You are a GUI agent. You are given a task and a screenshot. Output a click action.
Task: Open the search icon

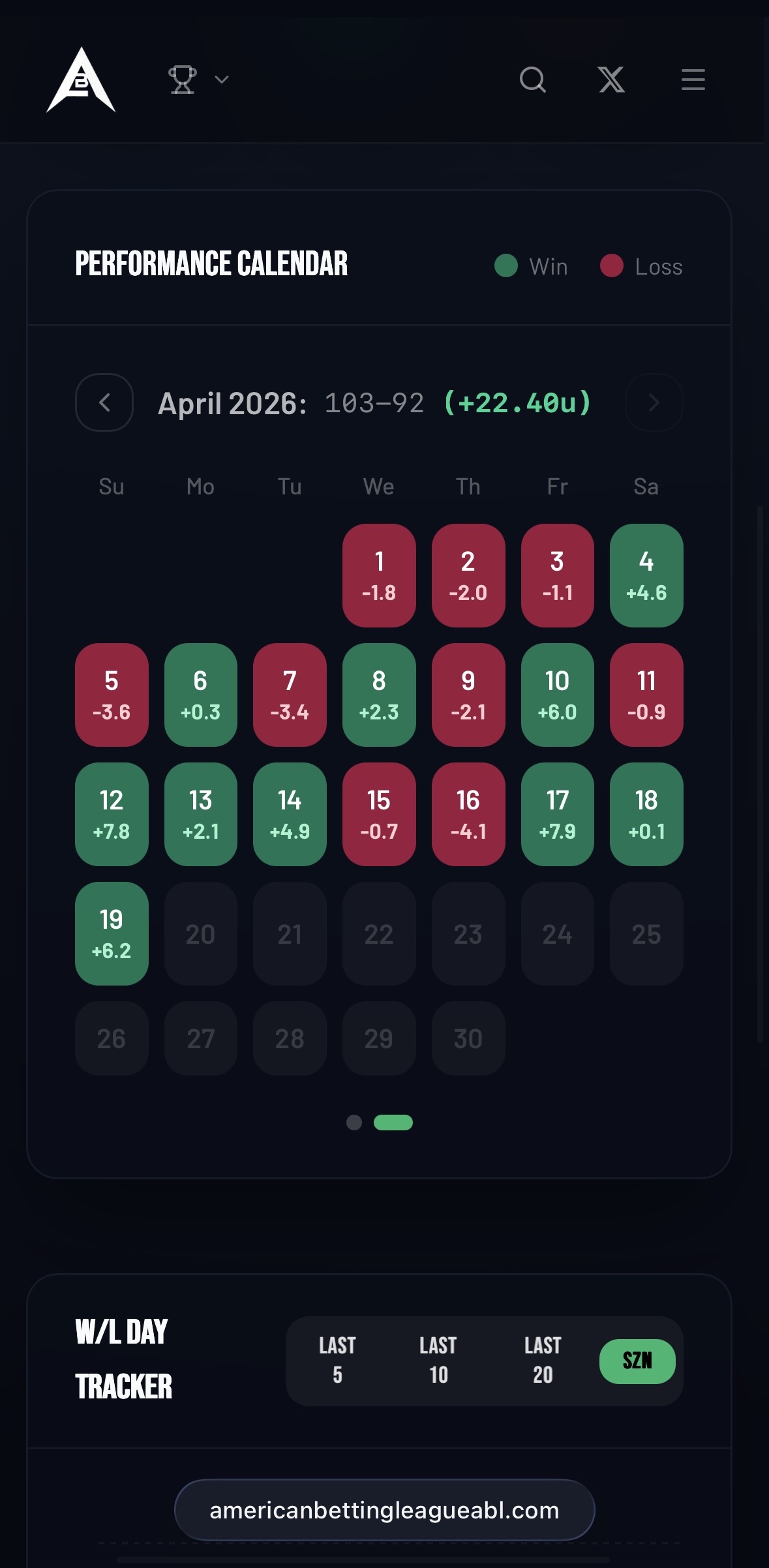[532, 80]
